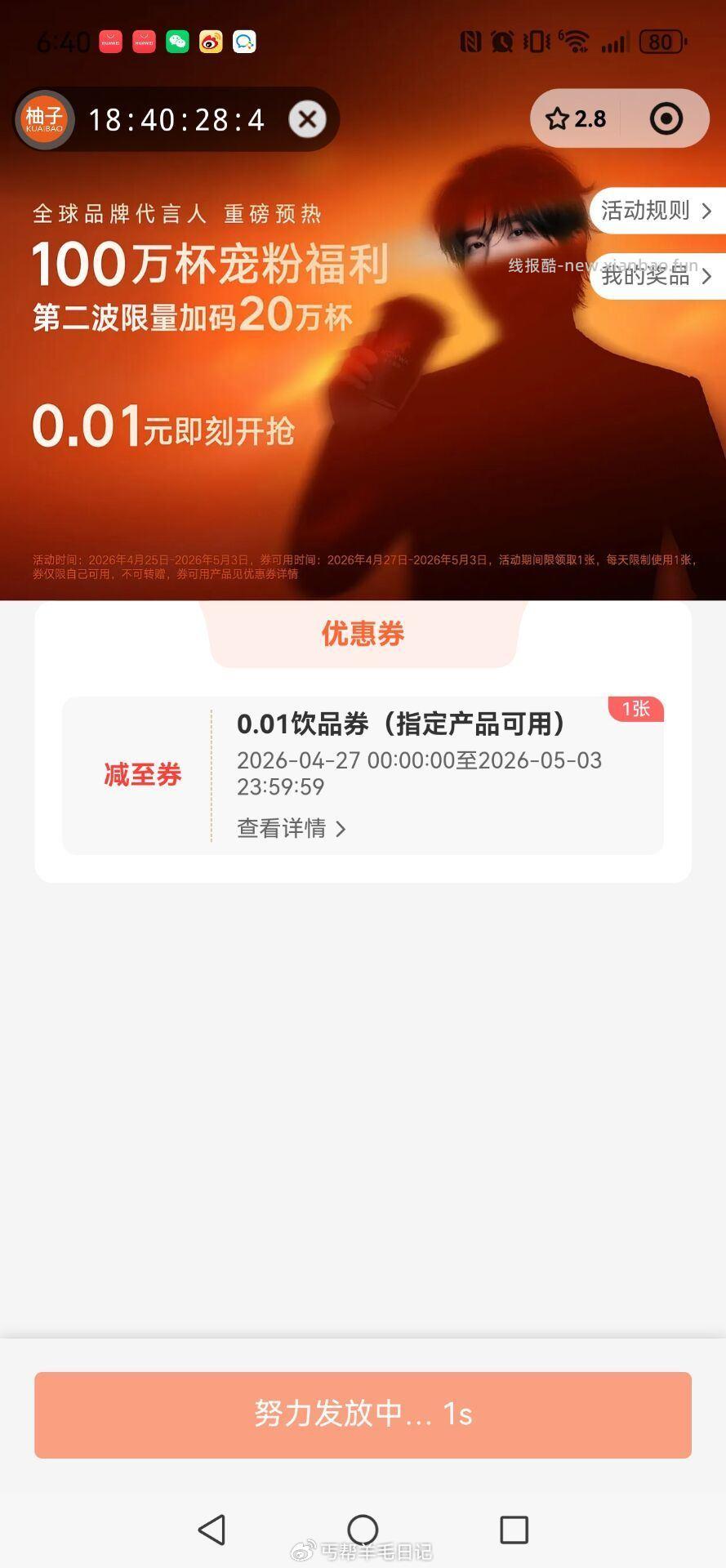This screenshot has height=1568, width=726.
Task: Tap the 1张 badge on the coupon
Action: tap(635, 710)
